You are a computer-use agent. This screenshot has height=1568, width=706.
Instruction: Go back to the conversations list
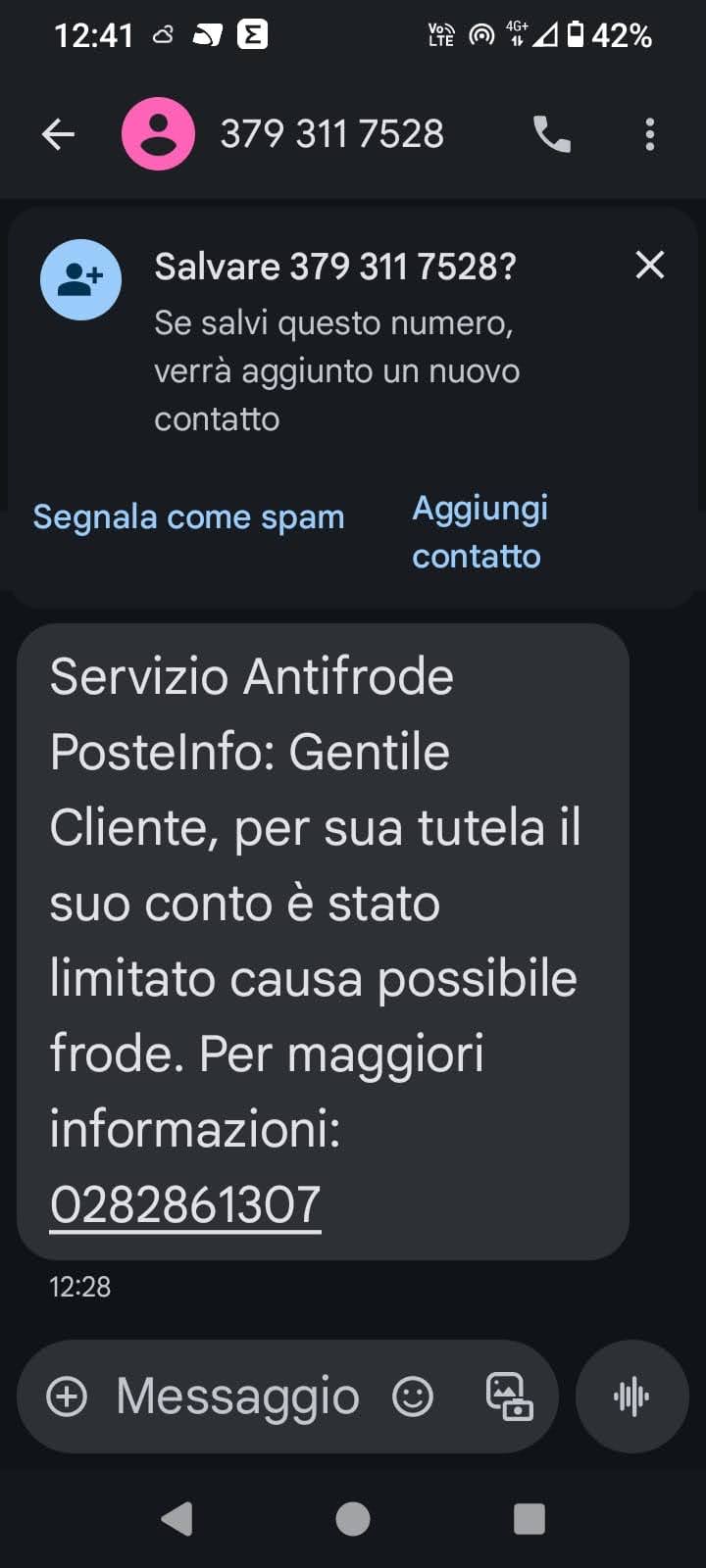point(58,134)
